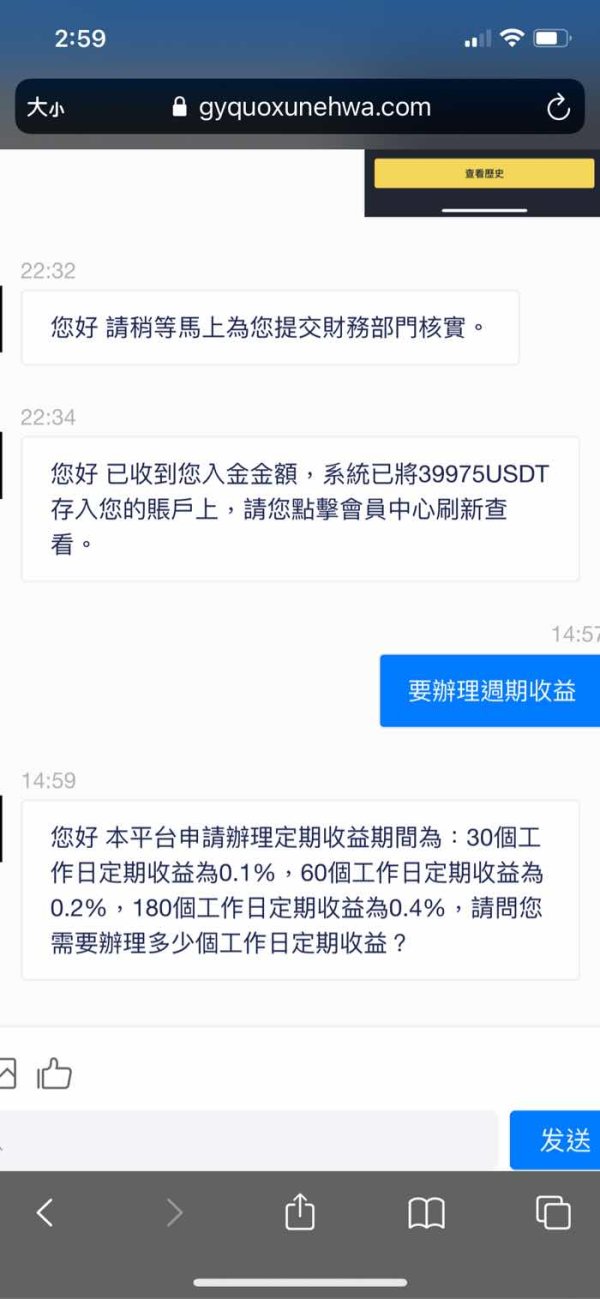
Task: Focus the chat message input field
Action: pyautogui.click(x=248, y=1140)
